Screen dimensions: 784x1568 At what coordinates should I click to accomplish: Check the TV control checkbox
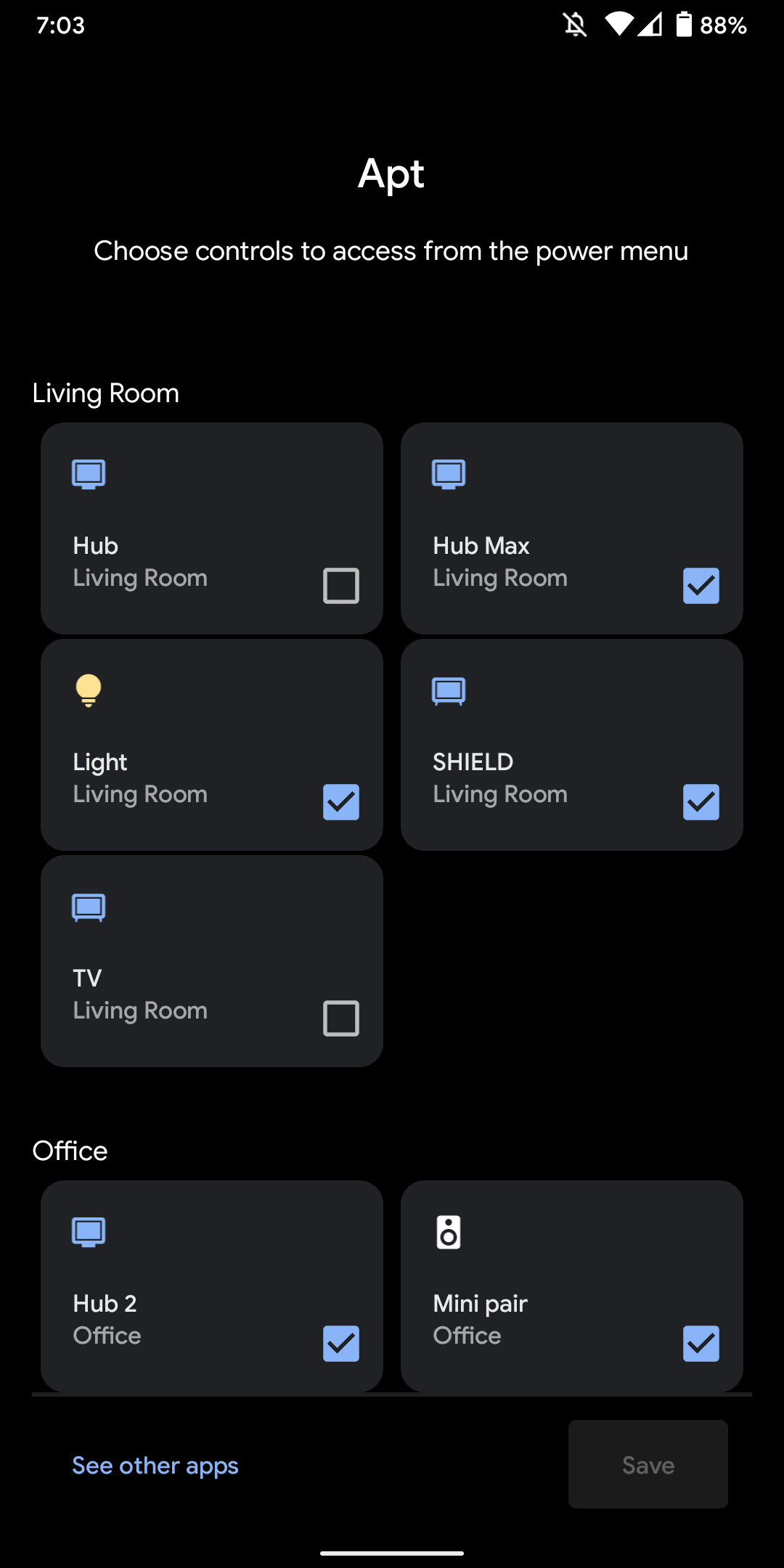340,1018
